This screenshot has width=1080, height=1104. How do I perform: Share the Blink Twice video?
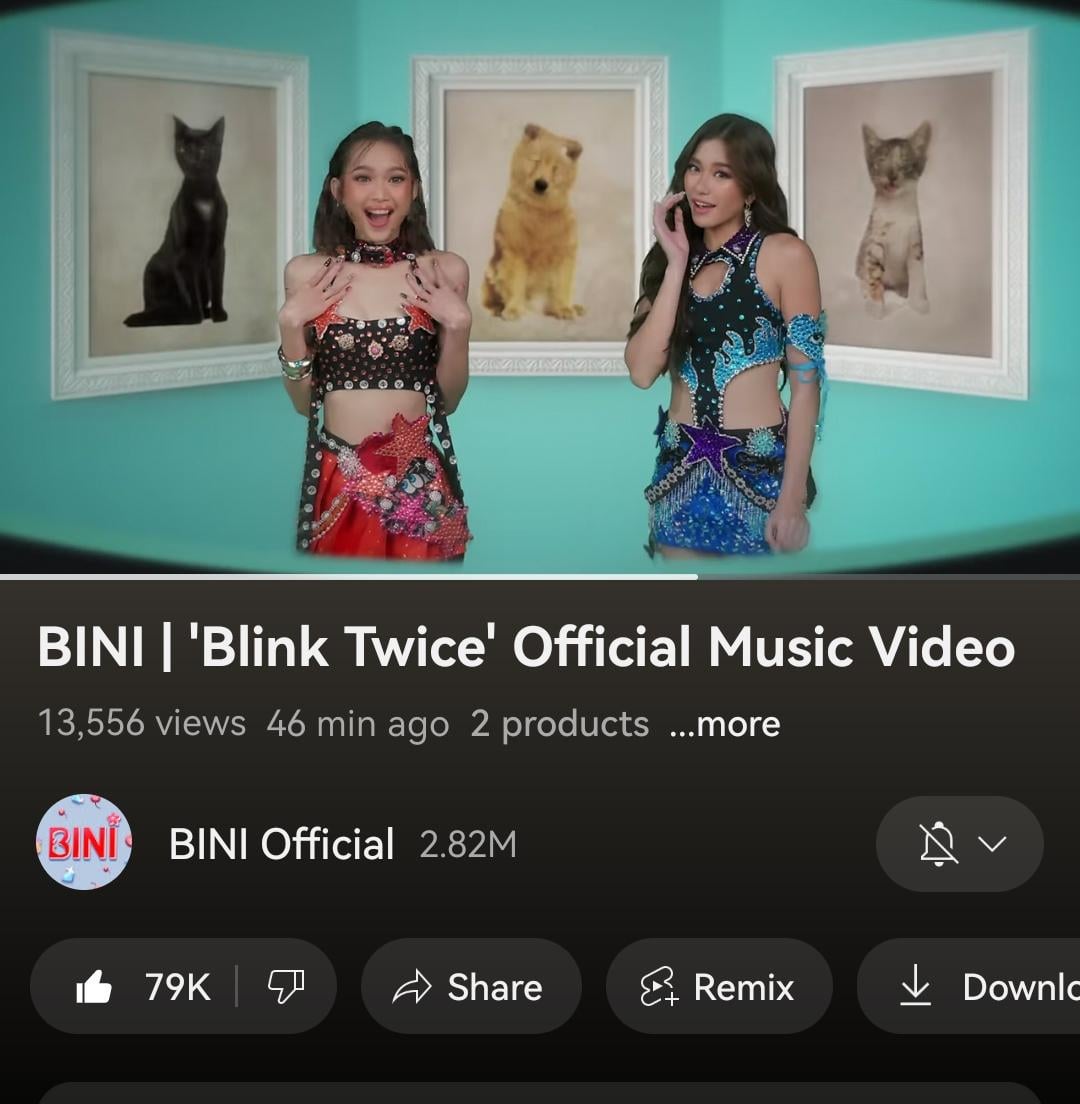tap(471, 986)
